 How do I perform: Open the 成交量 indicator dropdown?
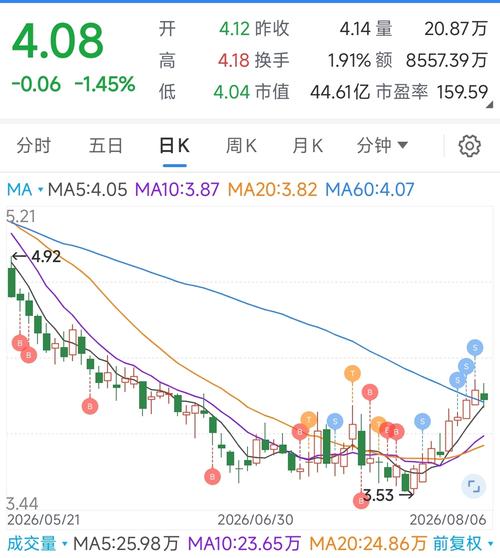(37, 544)
